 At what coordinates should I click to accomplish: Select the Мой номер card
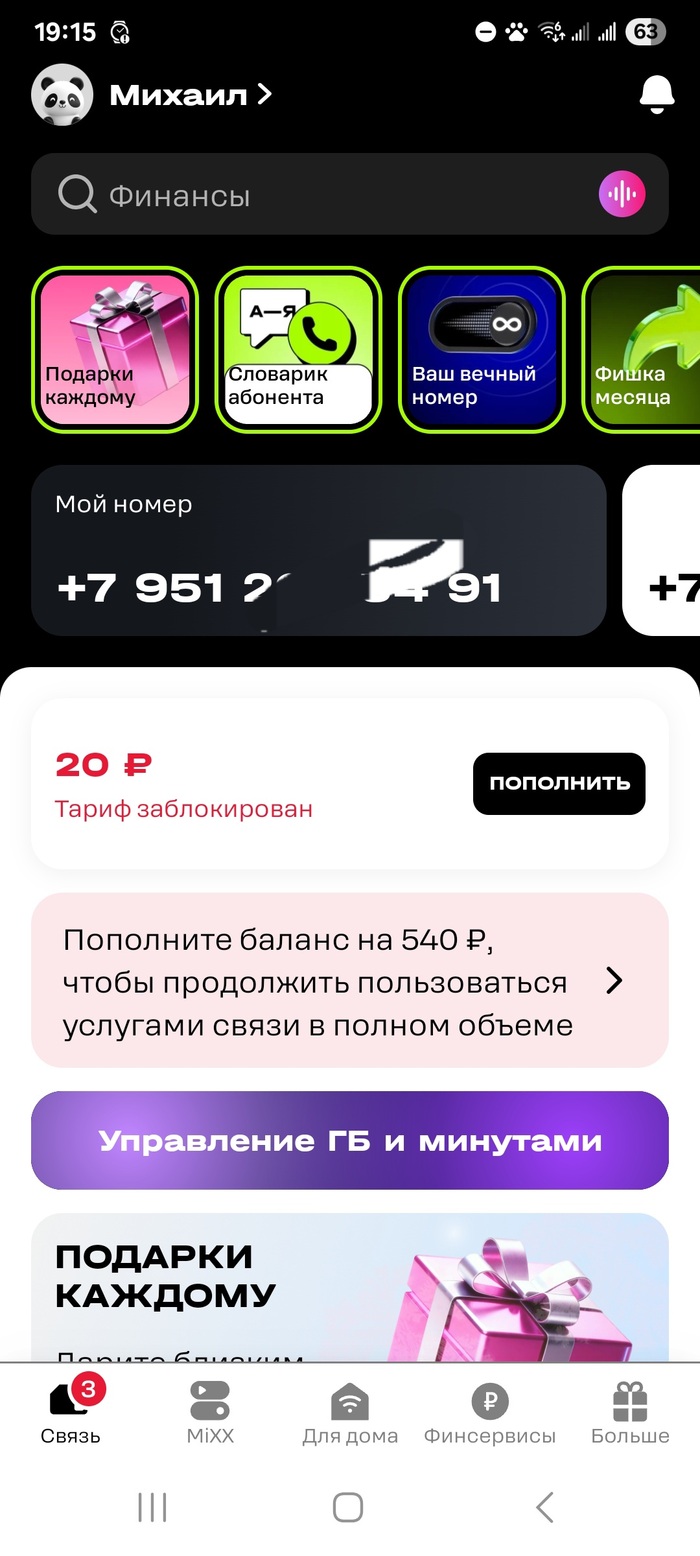pos(318,550)
